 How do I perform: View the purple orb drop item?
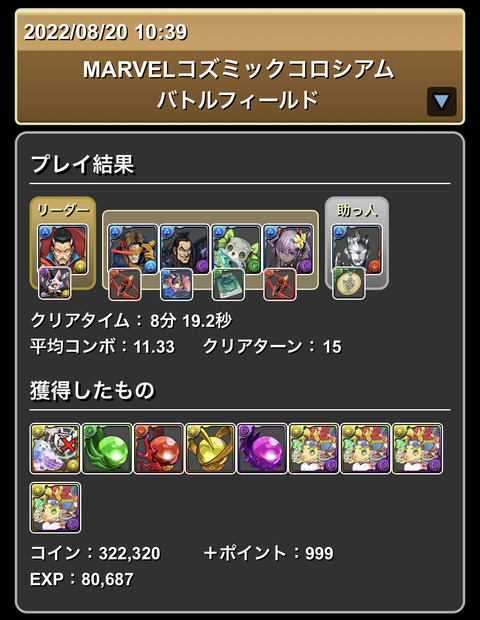[262, 448]
